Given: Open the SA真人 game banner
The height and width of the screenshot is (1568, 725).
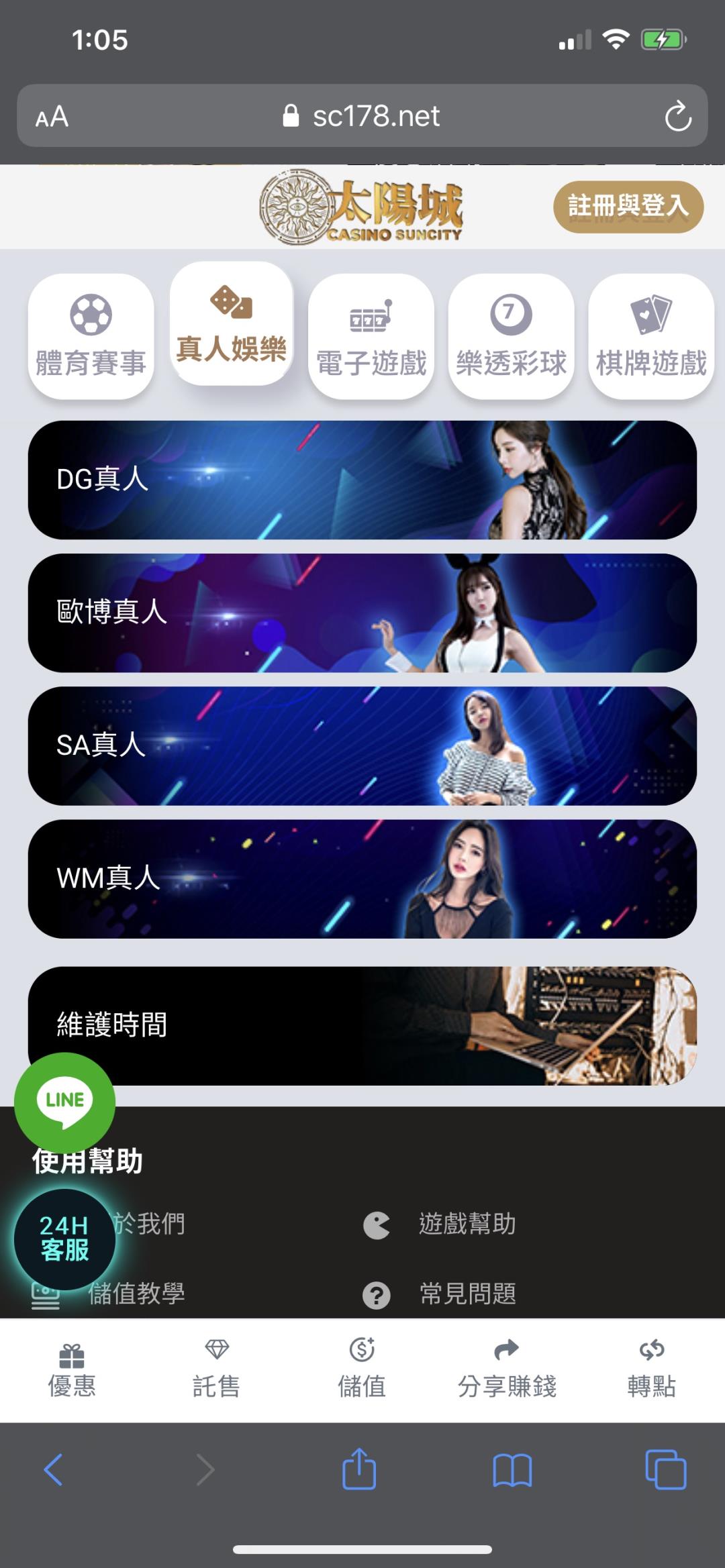Looking at the screenshot, I should click(362, 745).
